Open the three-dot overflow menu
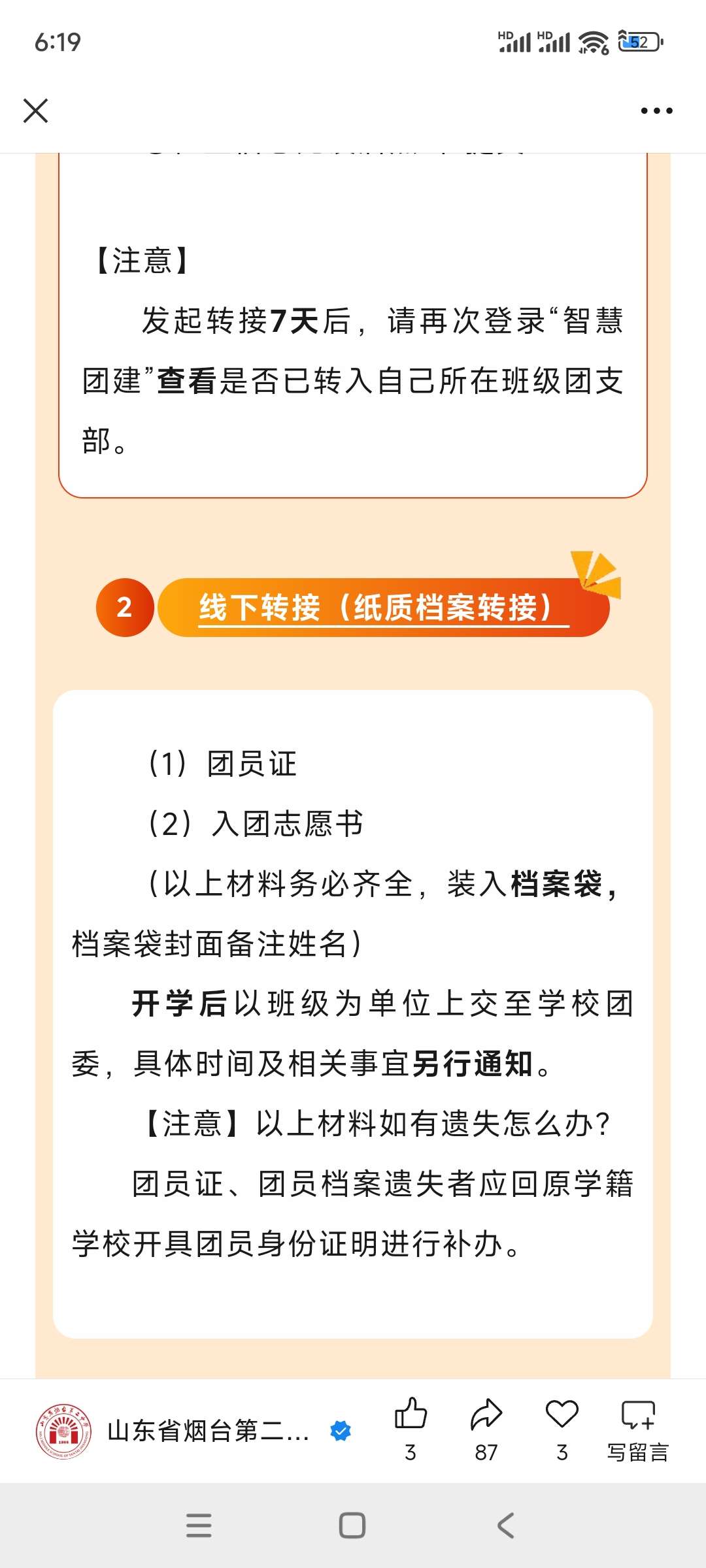Screen dimensions: 706x1568 pyautogui.click(x=656, y=110)
